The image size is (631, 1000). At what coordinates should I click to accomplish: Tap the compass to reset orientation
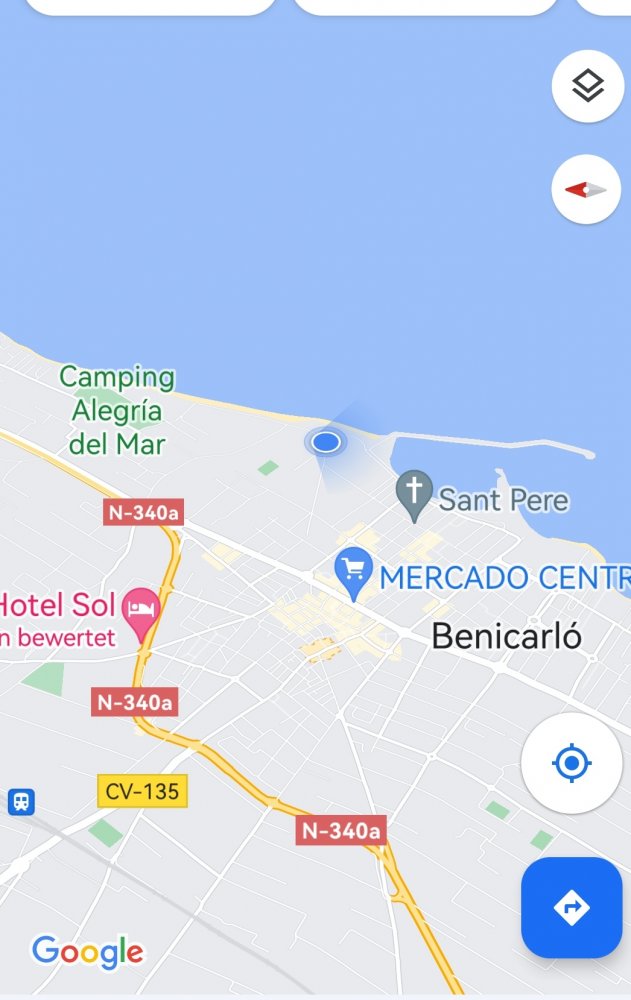(588, 189)
